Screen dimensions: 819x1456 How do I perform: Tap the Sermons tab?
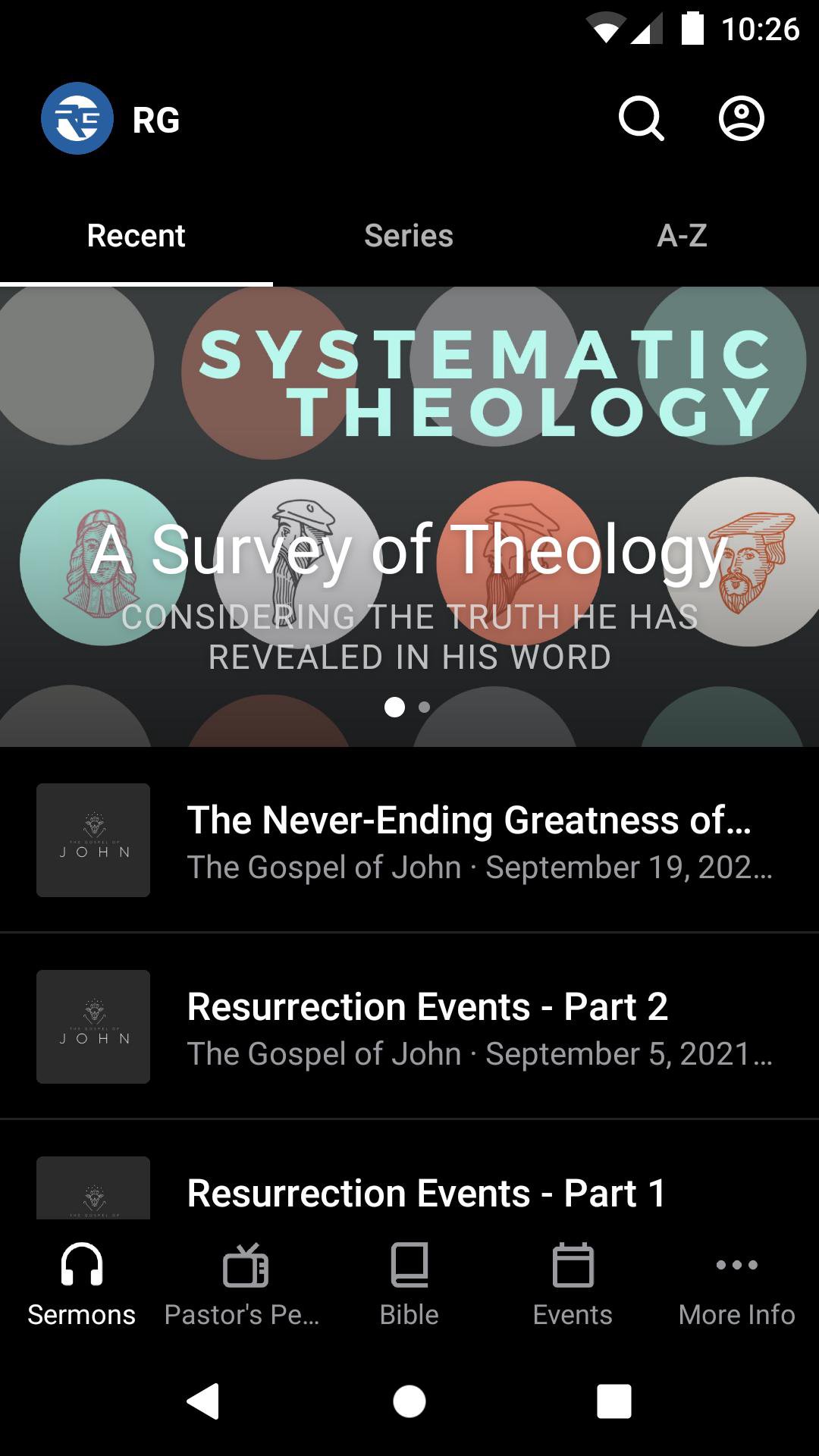point(82,1283)
